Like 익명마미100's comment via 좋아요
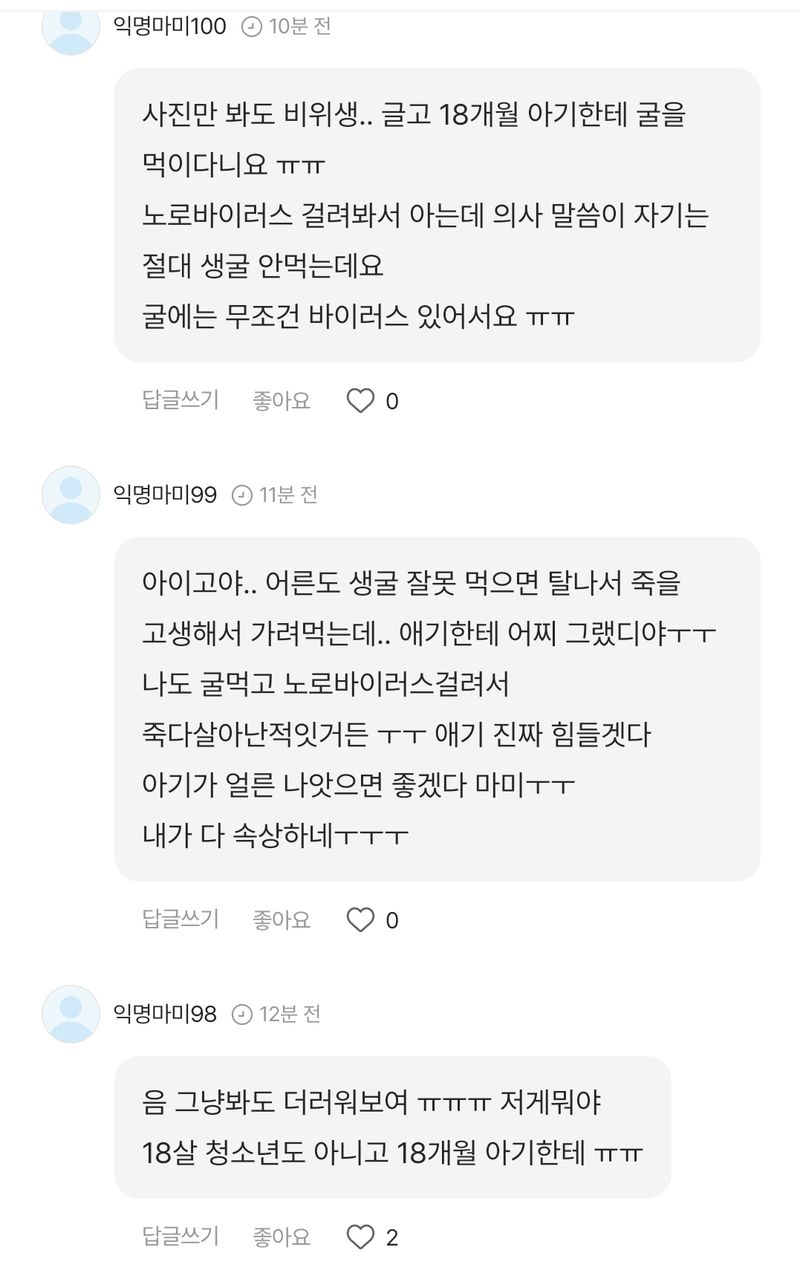This screenshot has height=1261, width=800. click(x=282, y=401)
